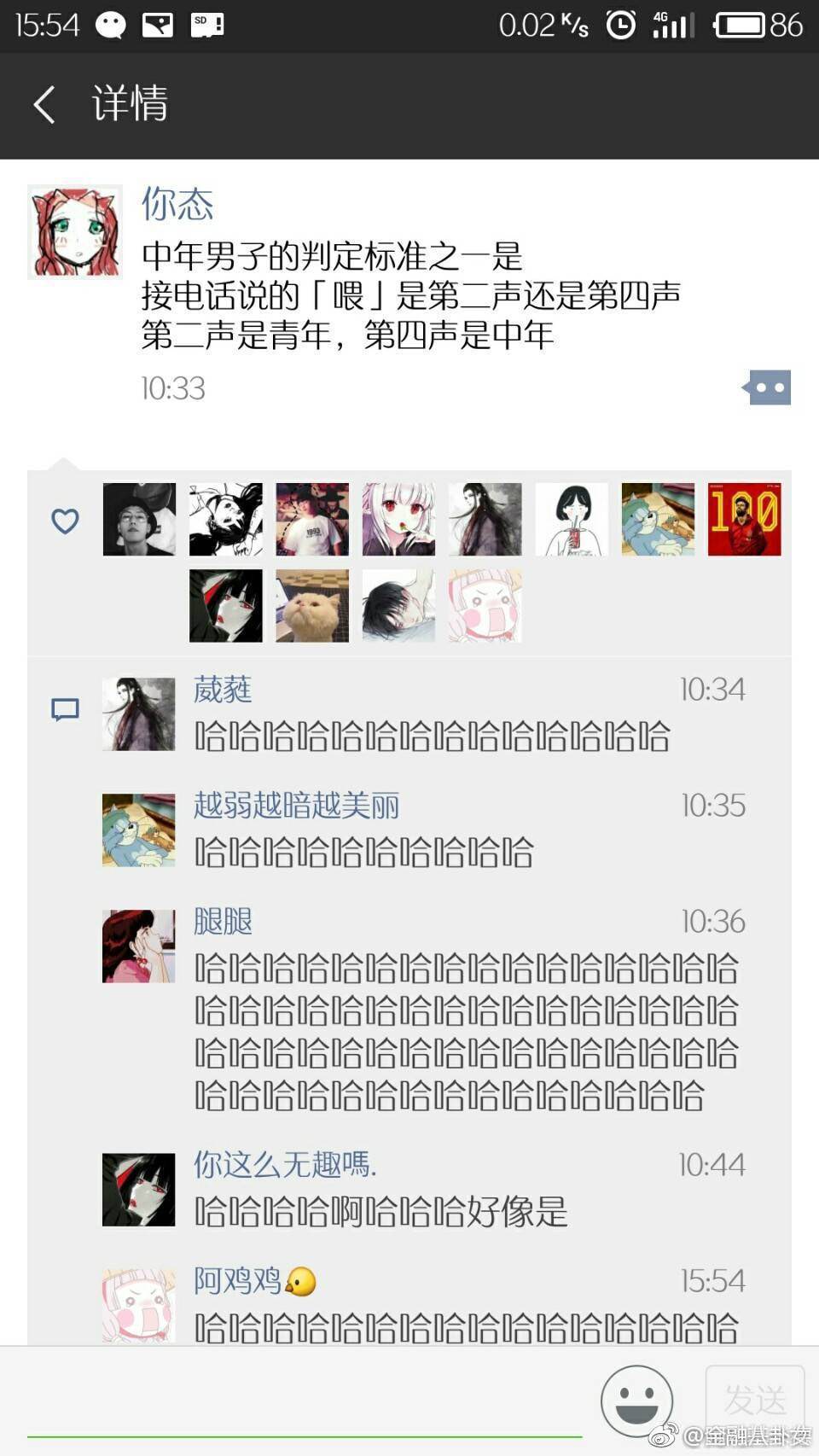
Task: Open the cat avatar in likes
Action: pyautogui.click(x=312, y=607)
